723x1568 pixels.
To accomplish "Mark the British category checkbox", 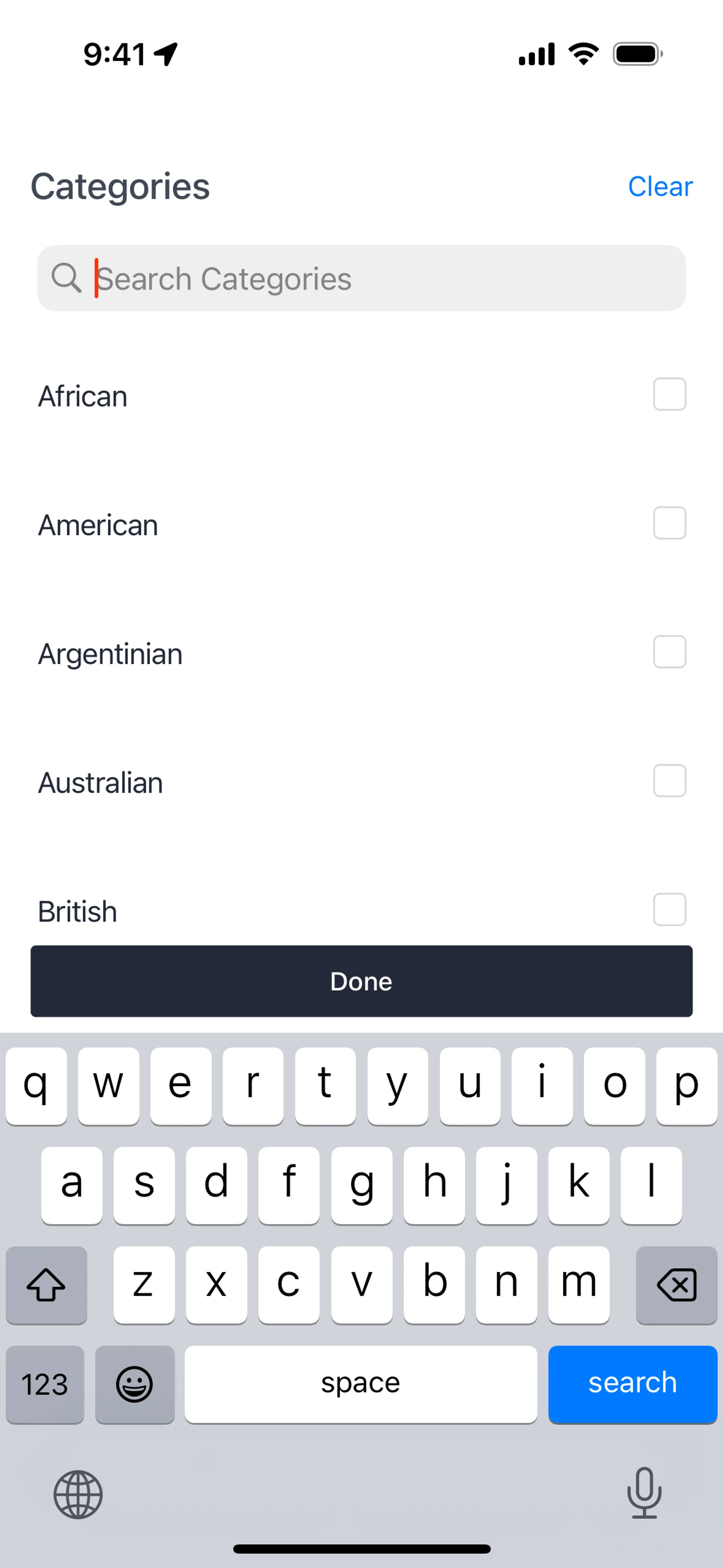I will 670,909.
